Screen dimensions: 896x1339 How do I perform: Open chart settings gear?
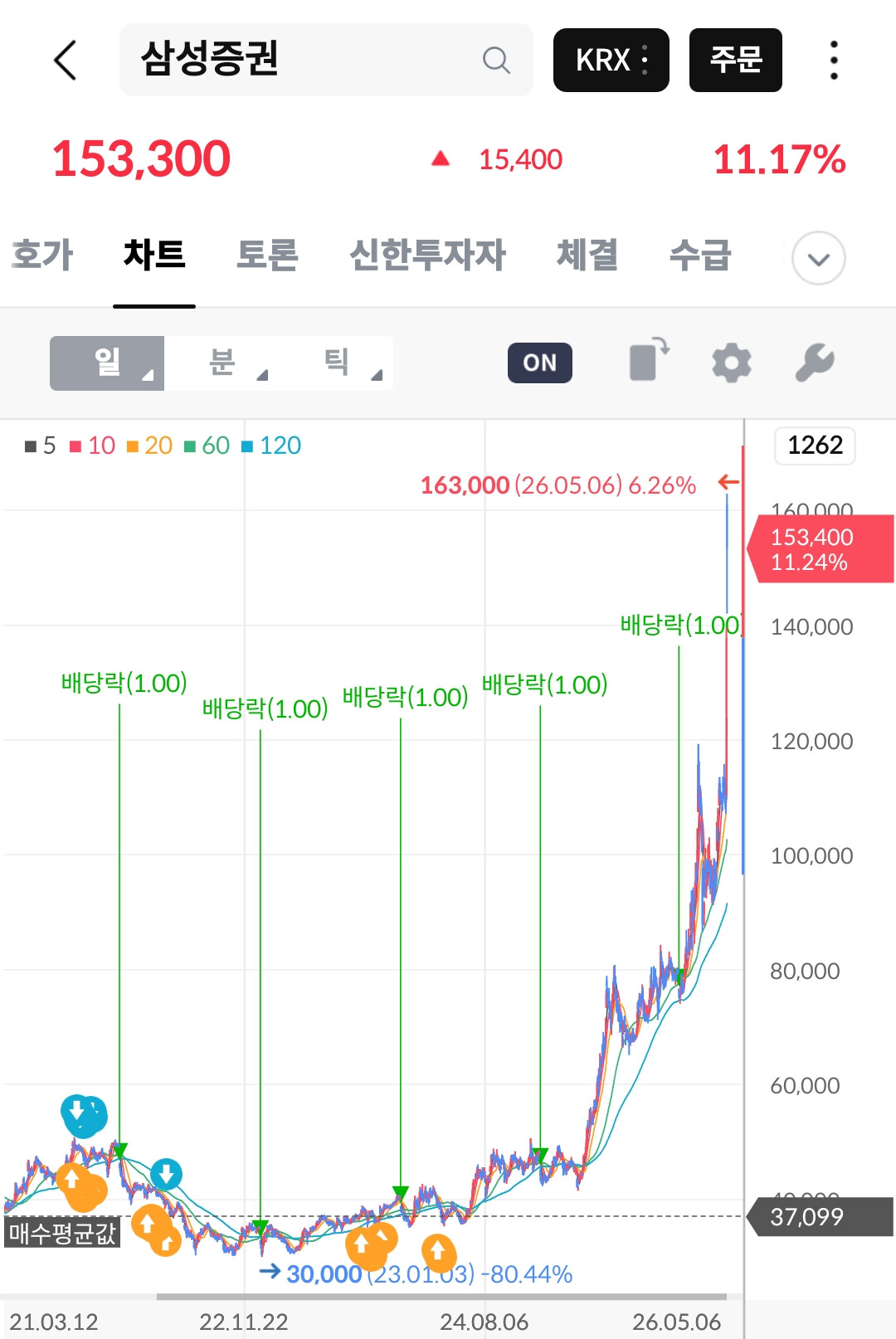(x=732, y=363)
